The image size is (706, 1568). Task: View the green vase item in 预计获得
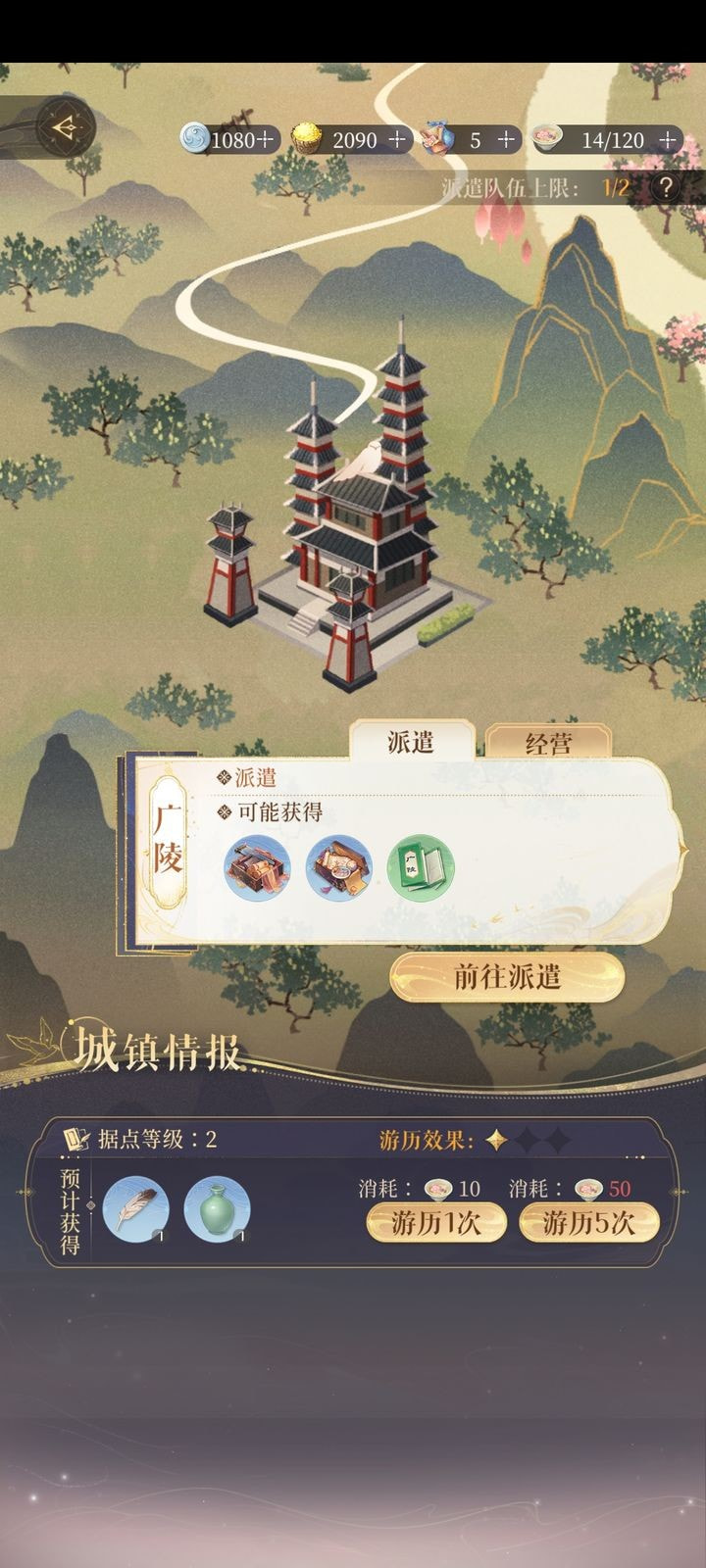coord(217,1210)
